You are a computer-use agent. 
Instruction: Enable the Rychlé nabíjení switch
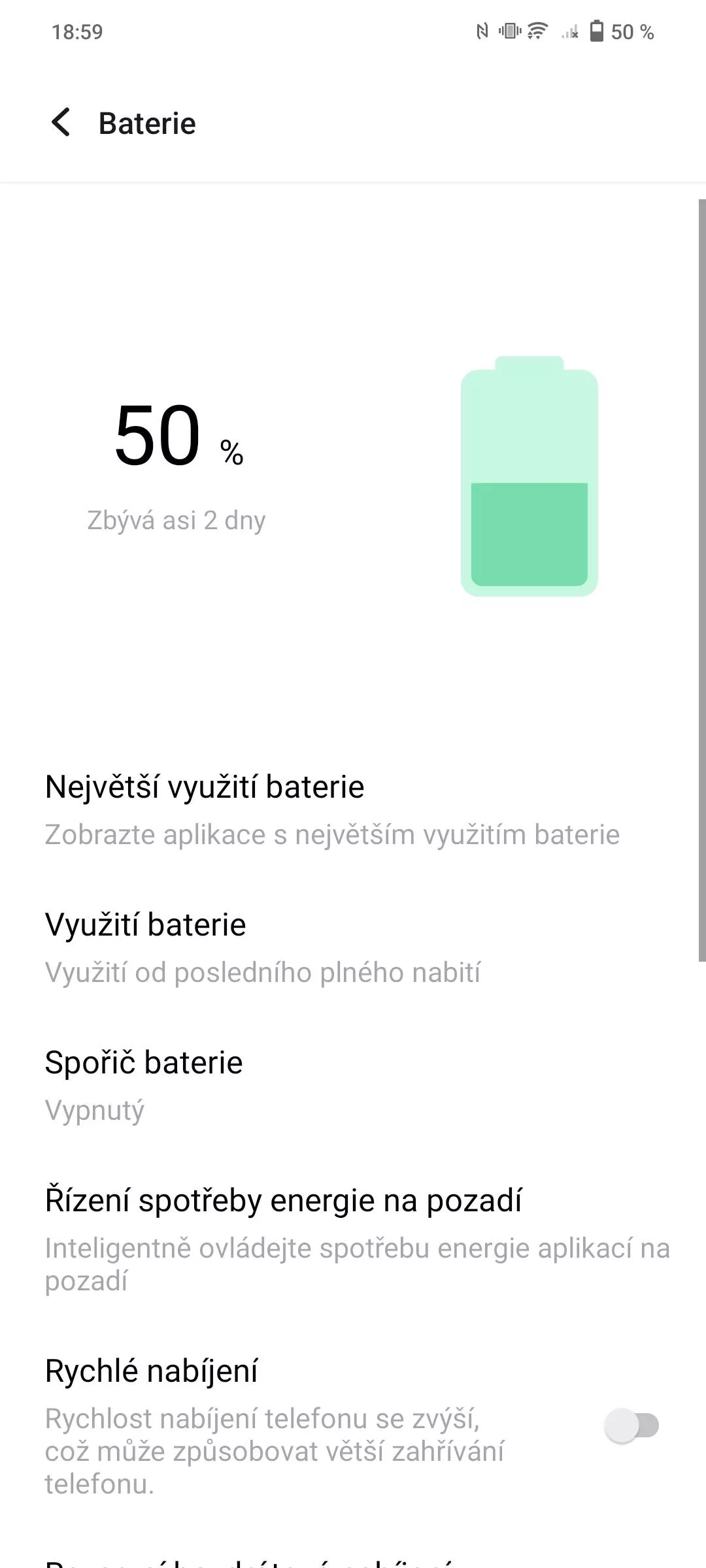pos(631,1425)
